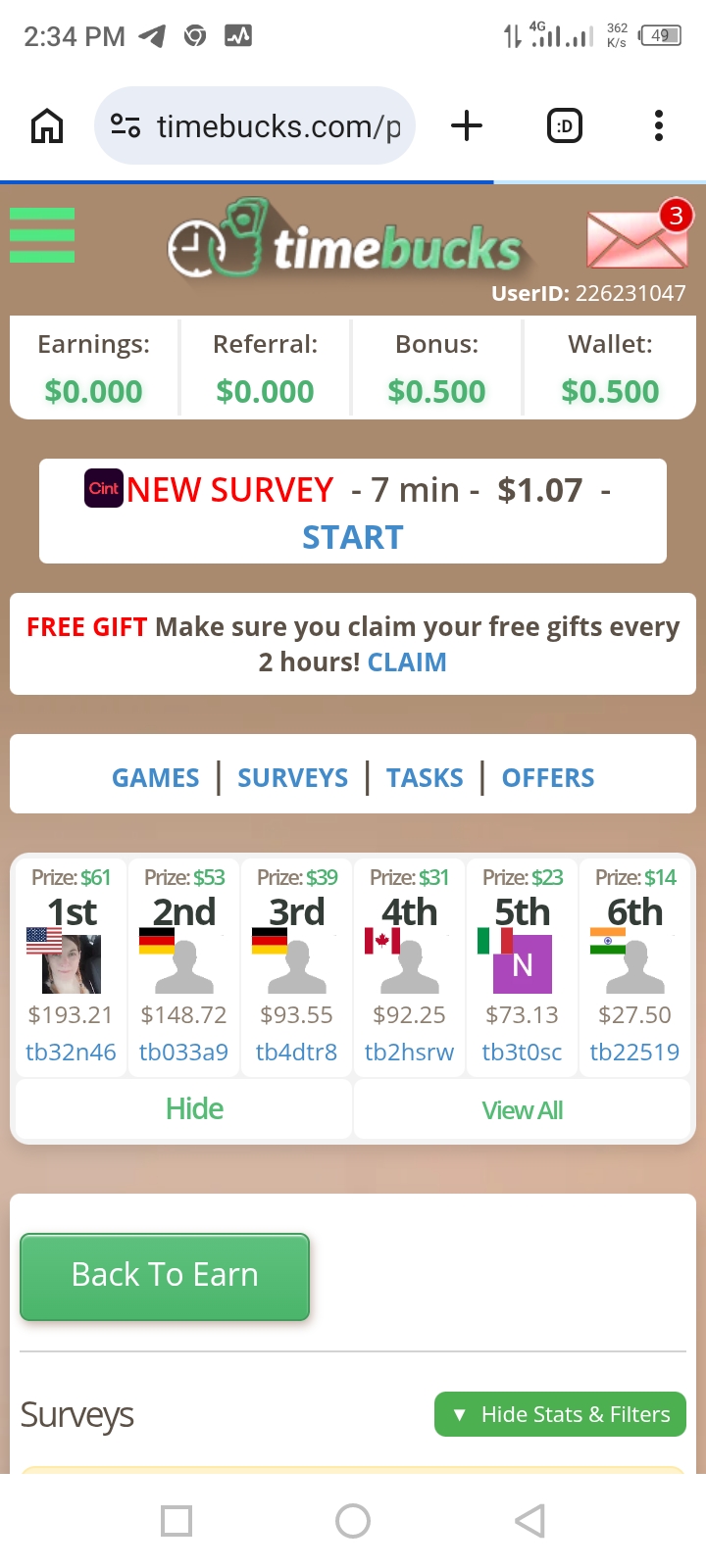
Task: Tap the system back button
Action: click(529, 1521)
